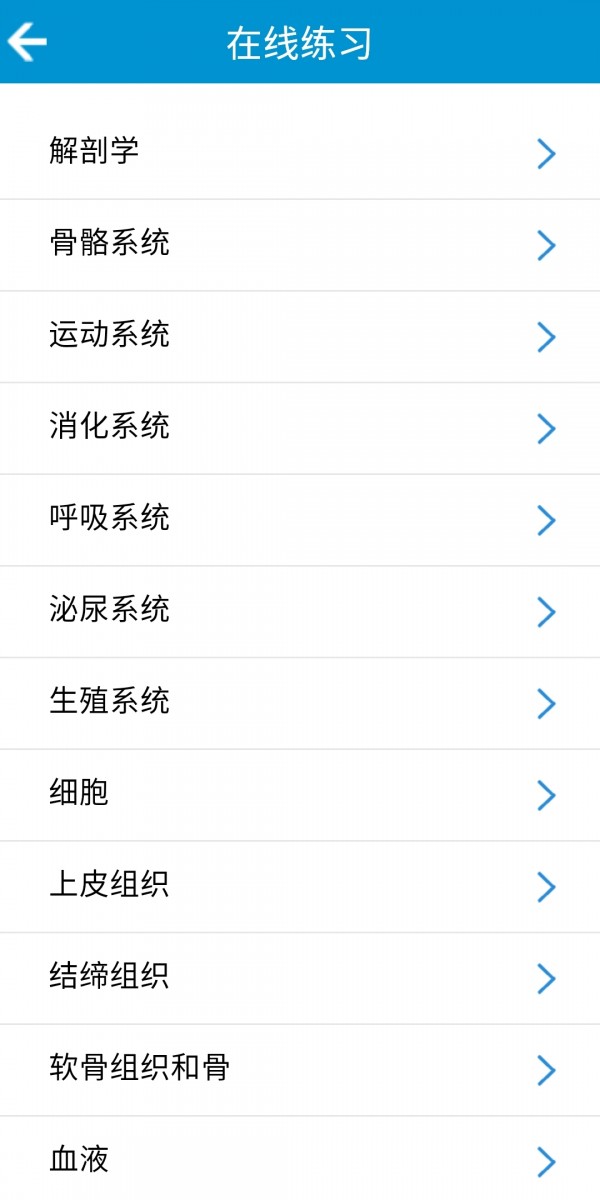The width and height of the screenshot is (600, 1200).
Task: Tap the 结缔组织 row
Action: pos(300,977)
